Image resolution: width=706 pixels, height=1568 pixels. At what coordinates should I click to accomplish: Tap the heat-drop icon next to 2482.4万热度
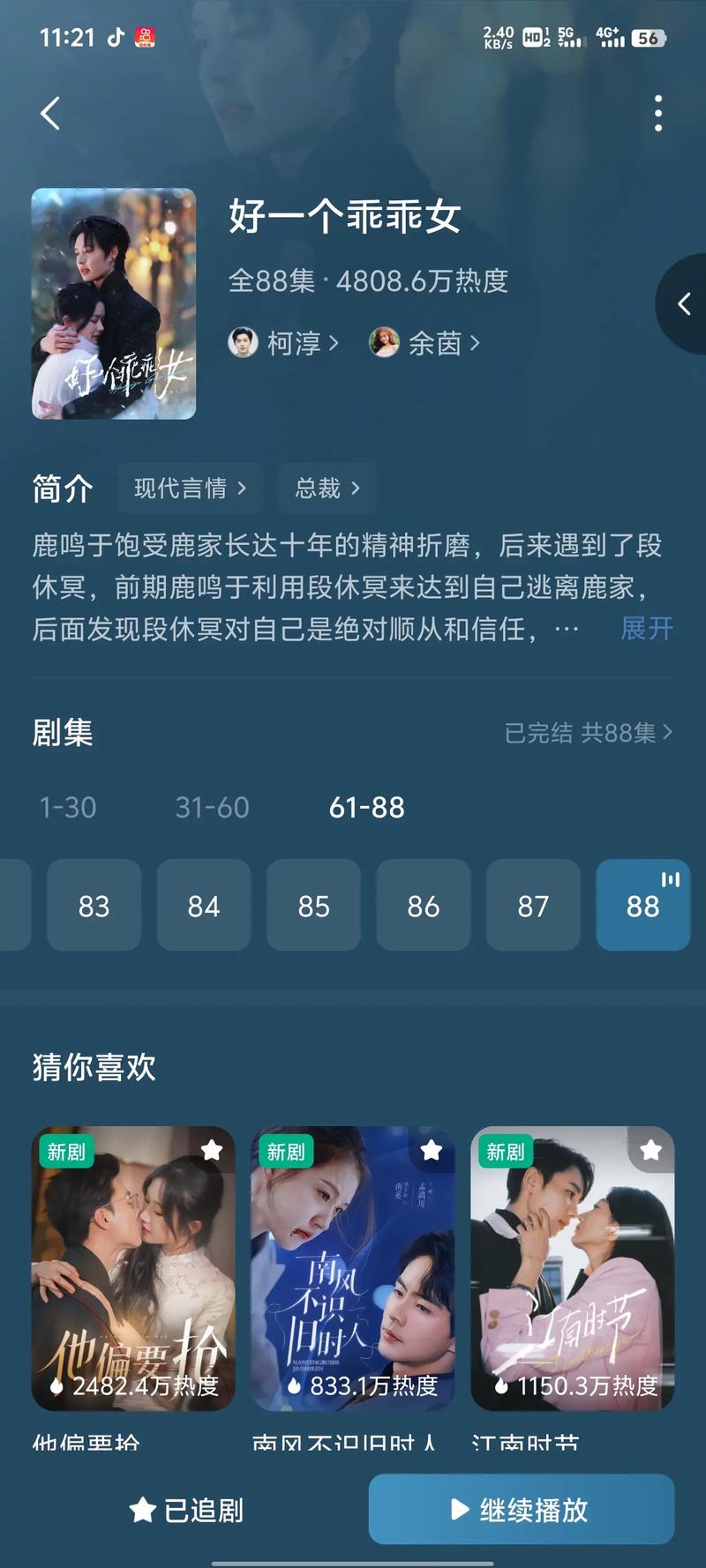point(56,1387)
